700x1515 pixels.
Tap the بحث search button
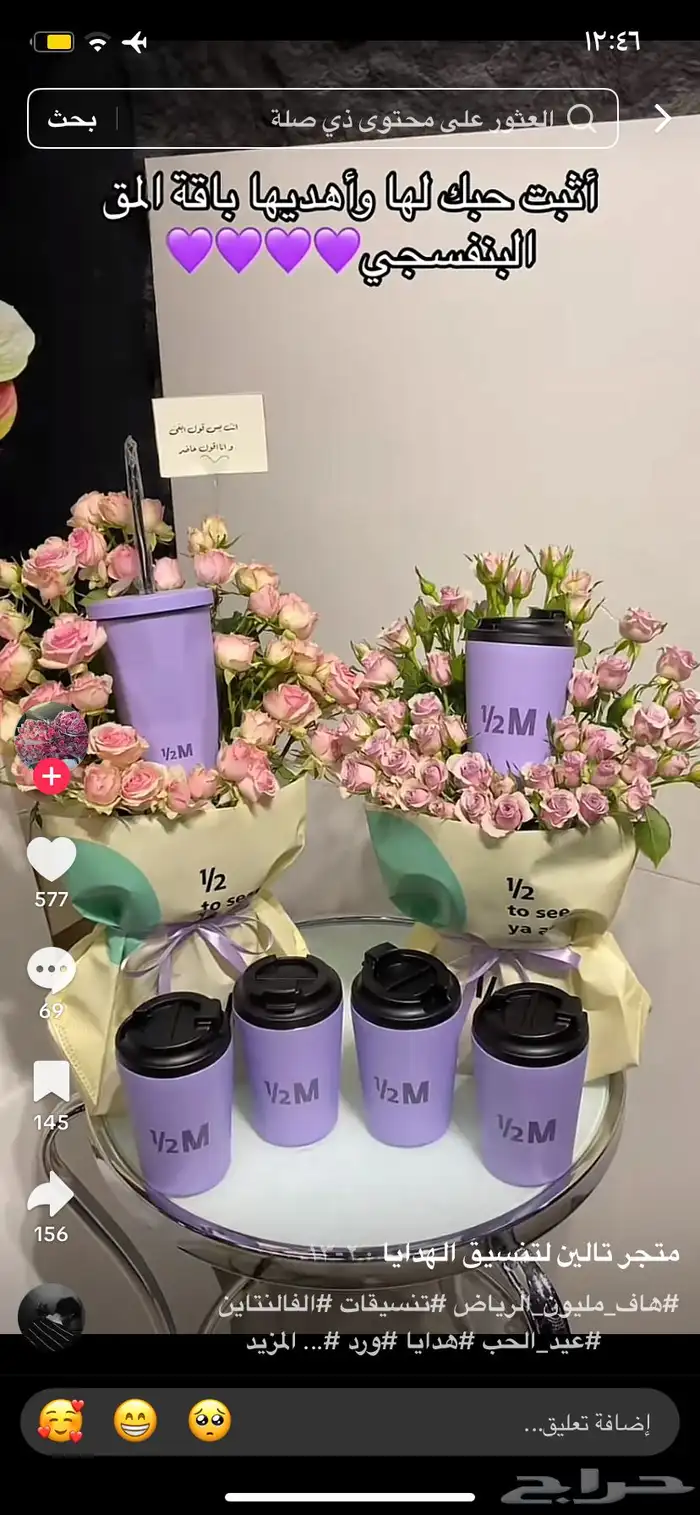72,119
